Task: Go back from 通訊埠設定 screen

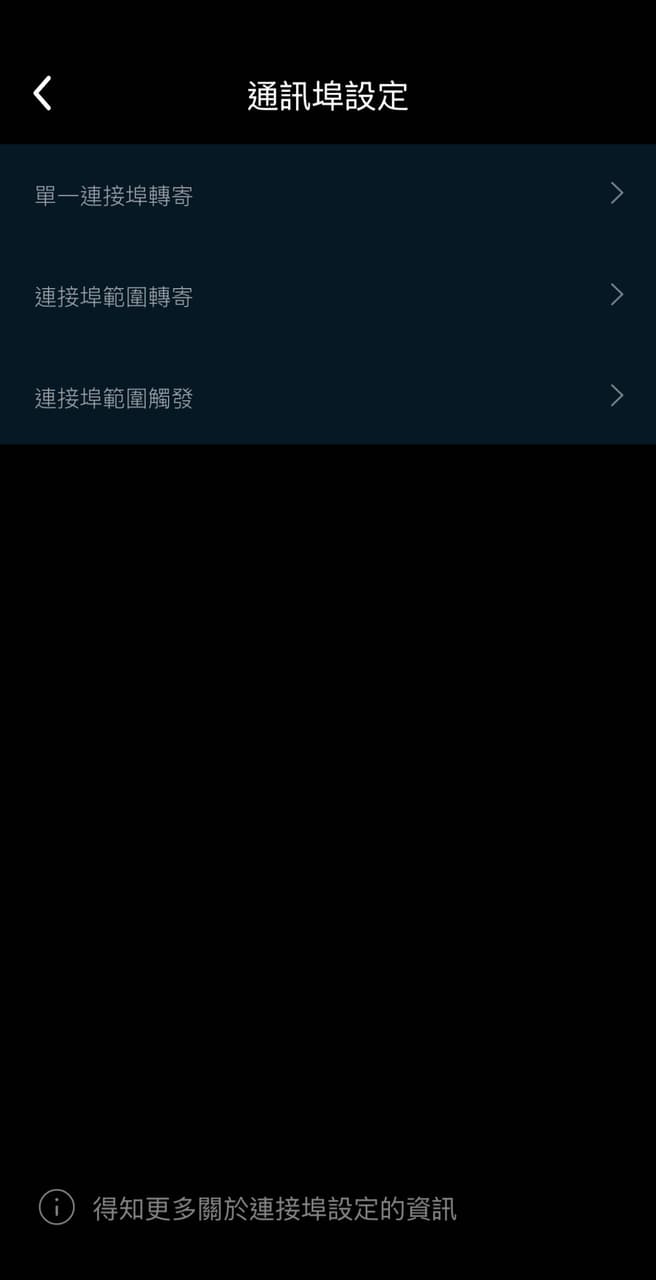Action: click(x=42, y=94)
